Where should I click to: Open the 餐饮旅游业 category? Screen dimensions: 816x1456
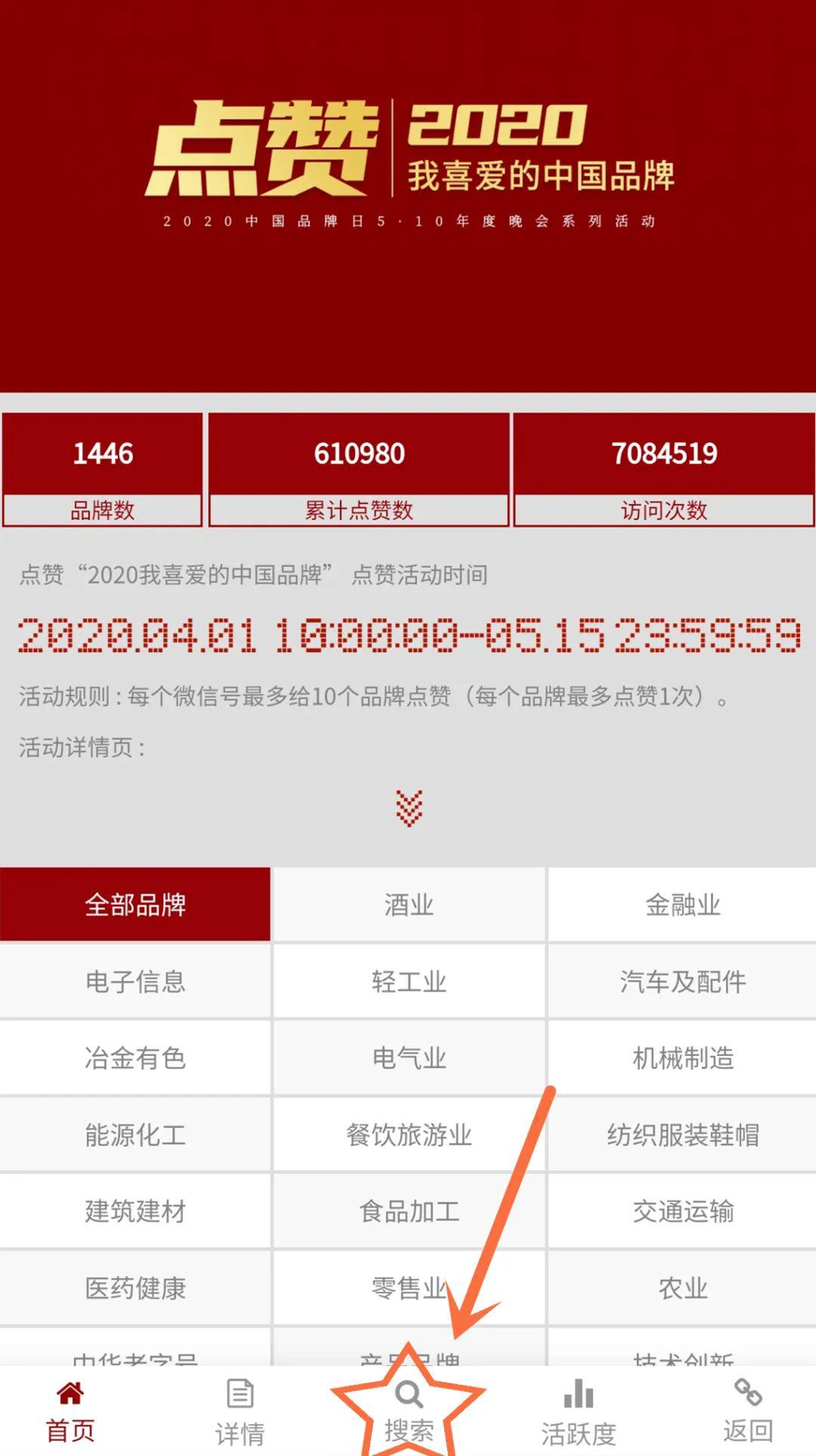pyautogui.click(x=408, y=1135)
